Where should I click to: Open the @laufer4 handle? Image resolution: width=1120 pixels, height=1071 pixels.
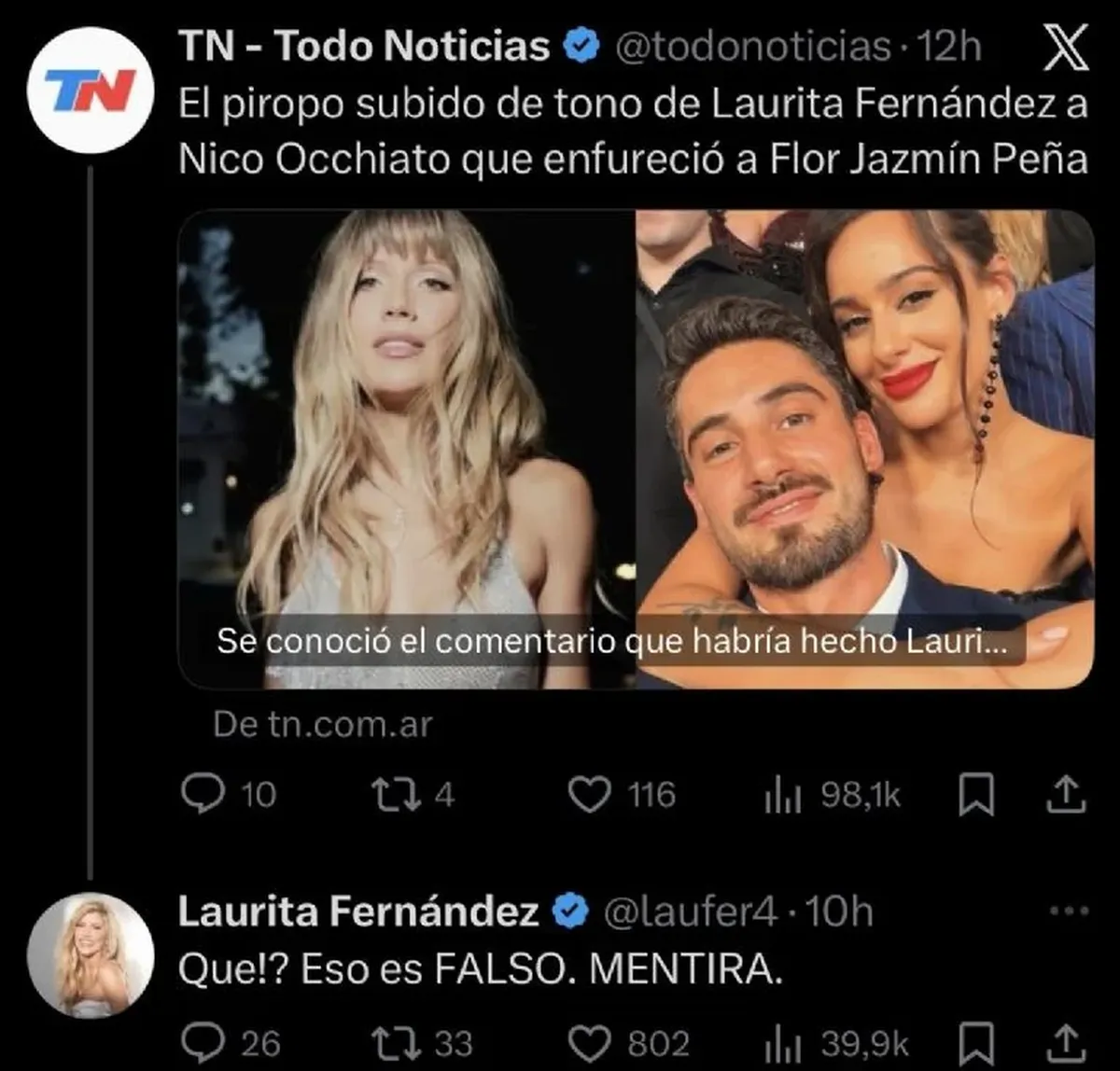(x=691, y=911)
